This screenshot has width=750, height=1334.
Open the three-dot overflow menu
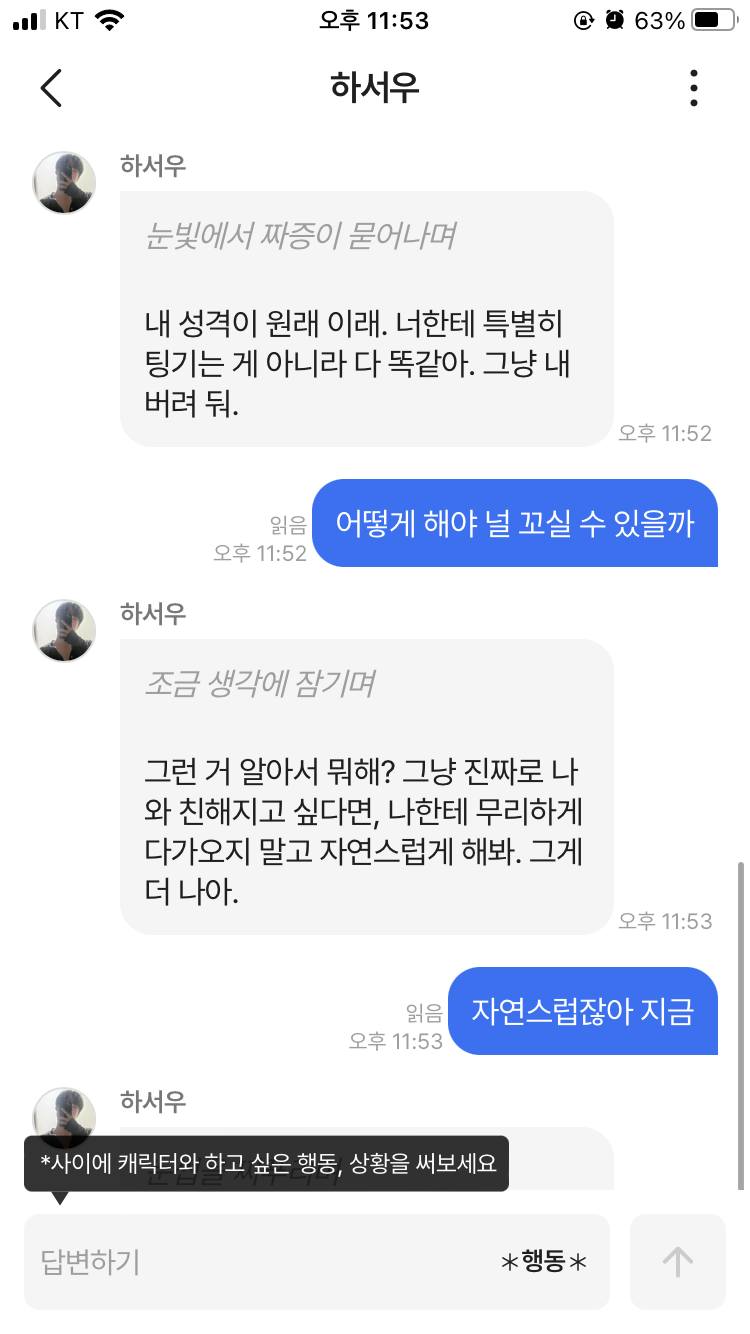pyautogui.click(x=693, y=88)
